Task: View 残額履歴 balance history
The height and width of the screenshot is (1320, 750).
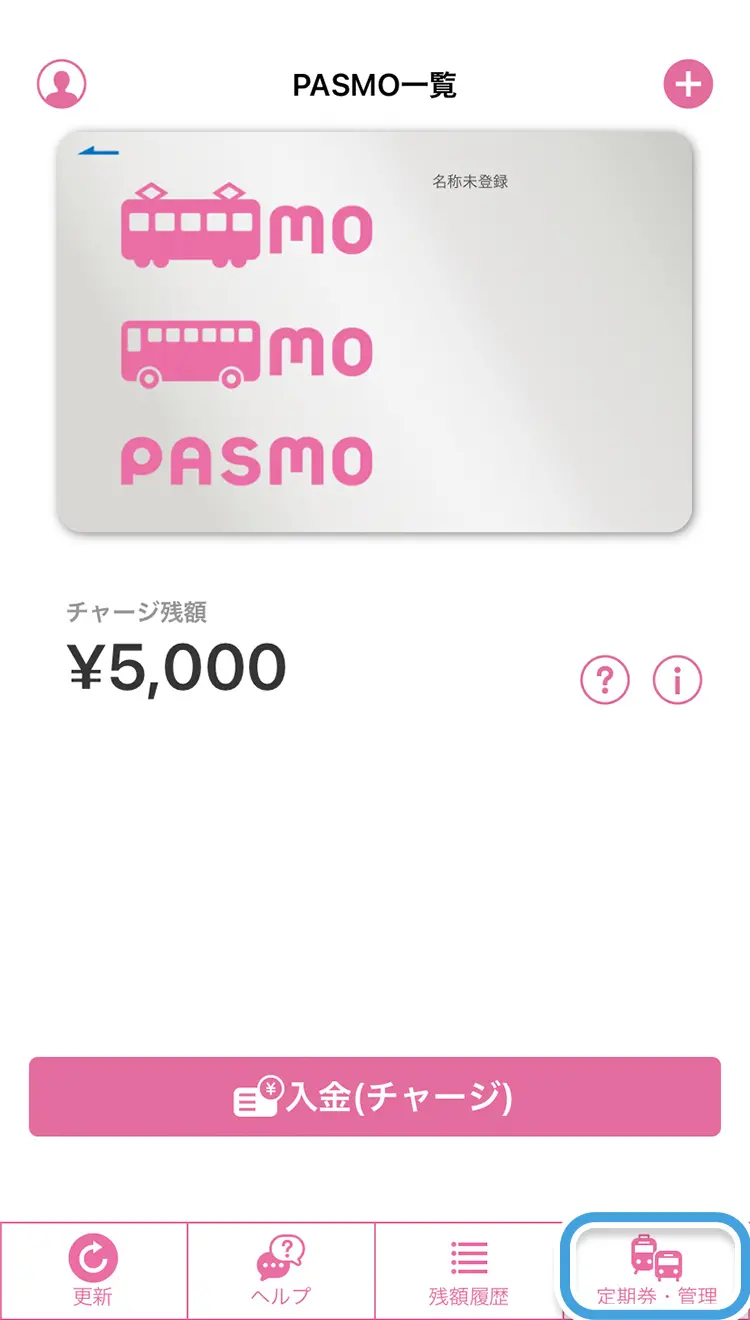Action: 468,1270
